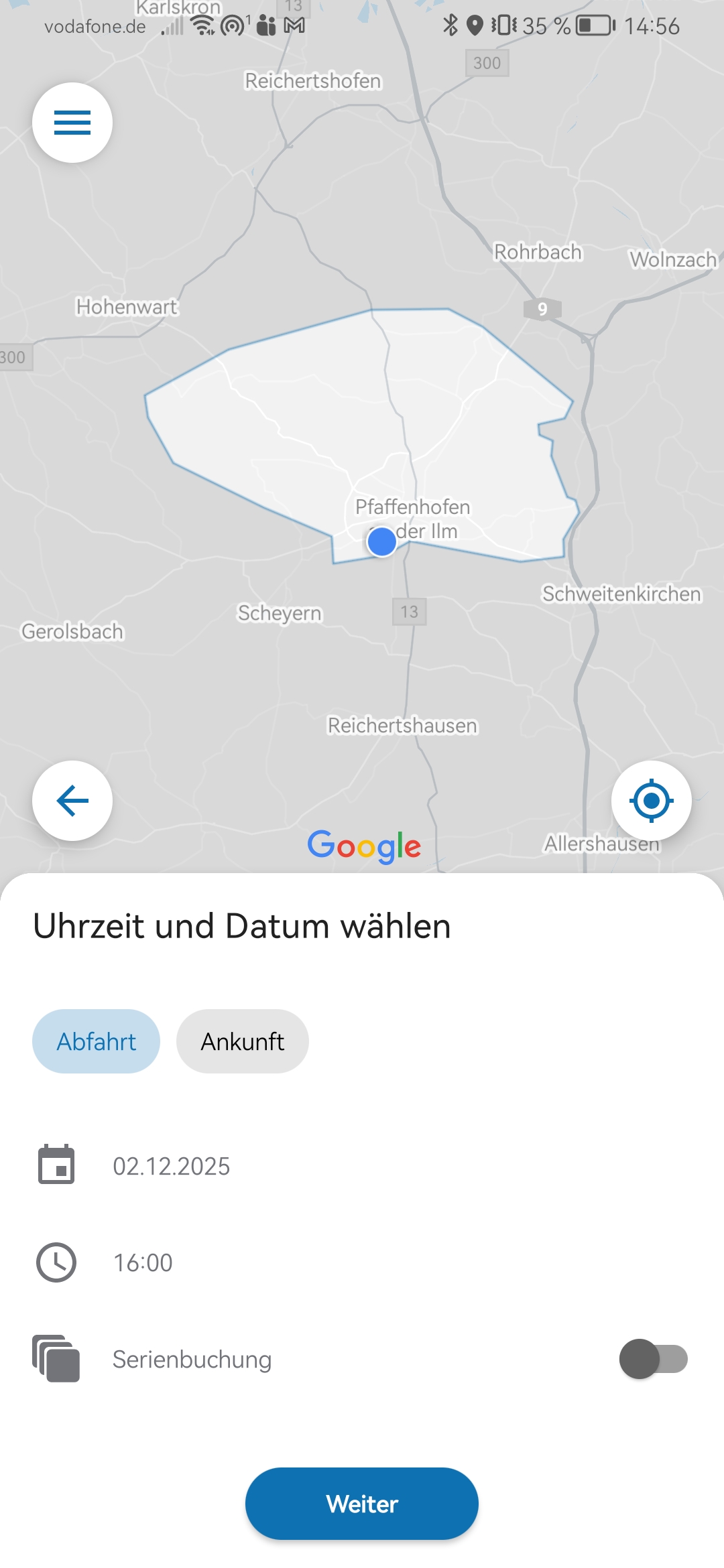The width and height of the screenshot is (724, 1568).
Task: Open the date picker showing 02.12.2025
Action: click(x=171, y=1166)
